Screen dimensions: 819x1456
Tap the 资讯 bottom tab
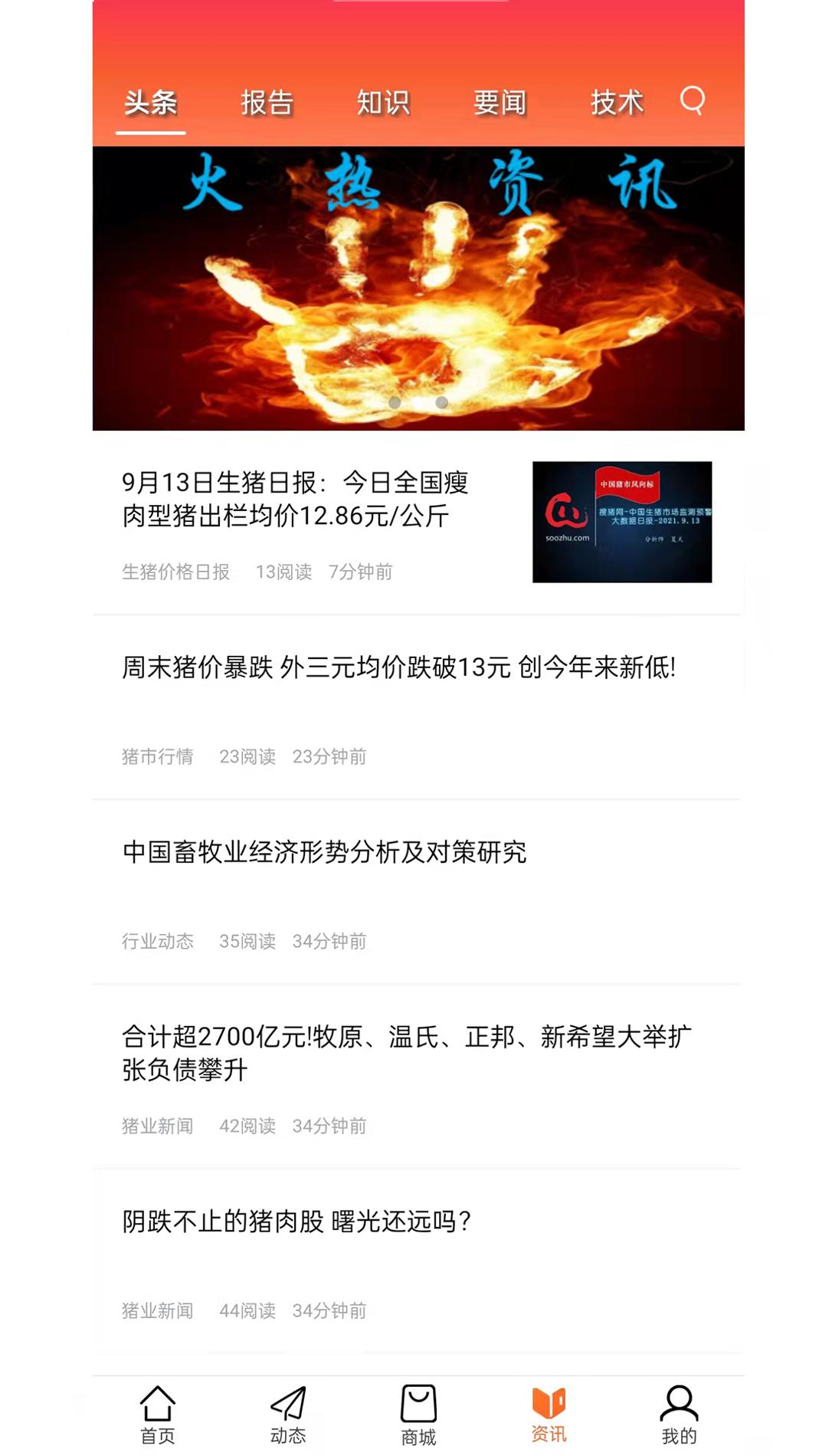tap(549, 1415)
